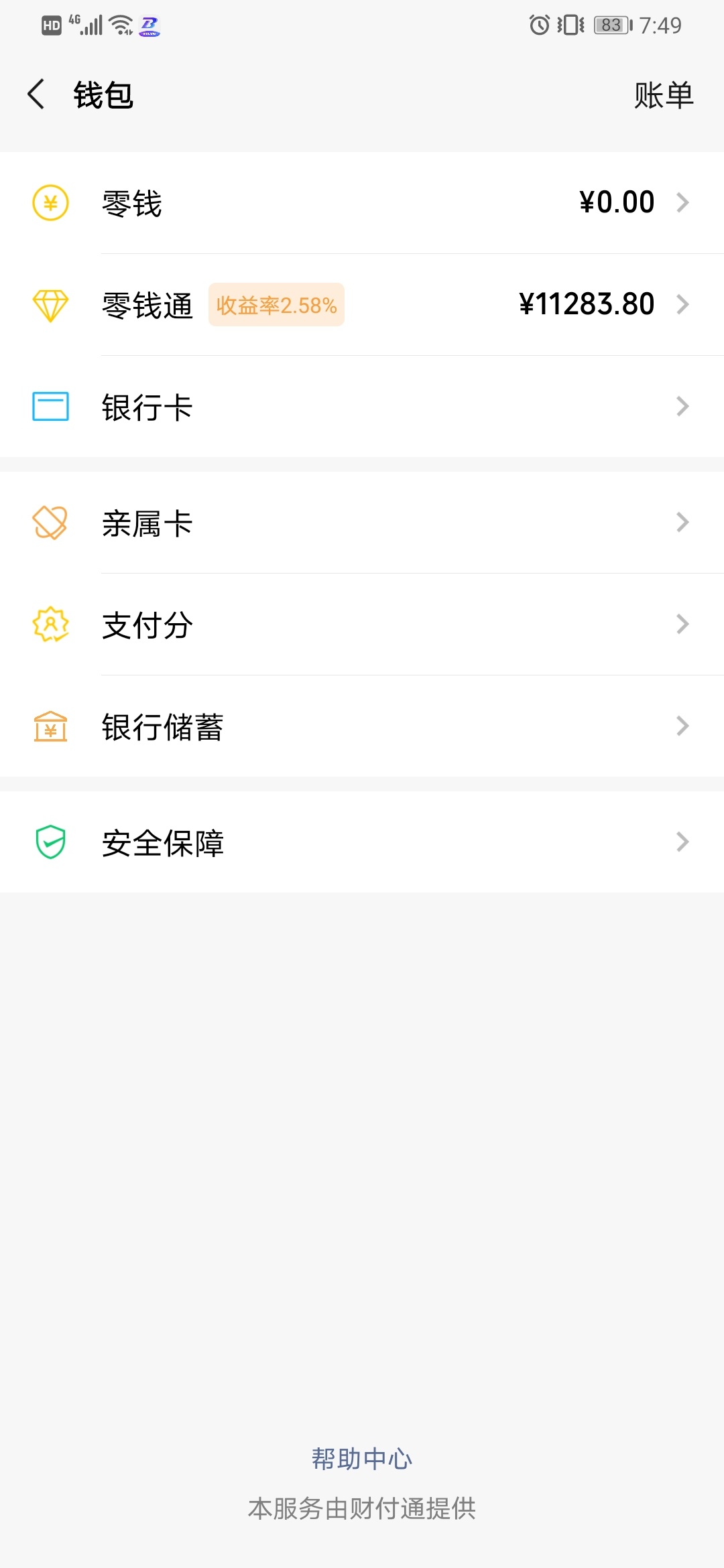This screenshot has width=724, height=1568.
Task: Open the 零钱 balance row
Action: pos(362,202)
